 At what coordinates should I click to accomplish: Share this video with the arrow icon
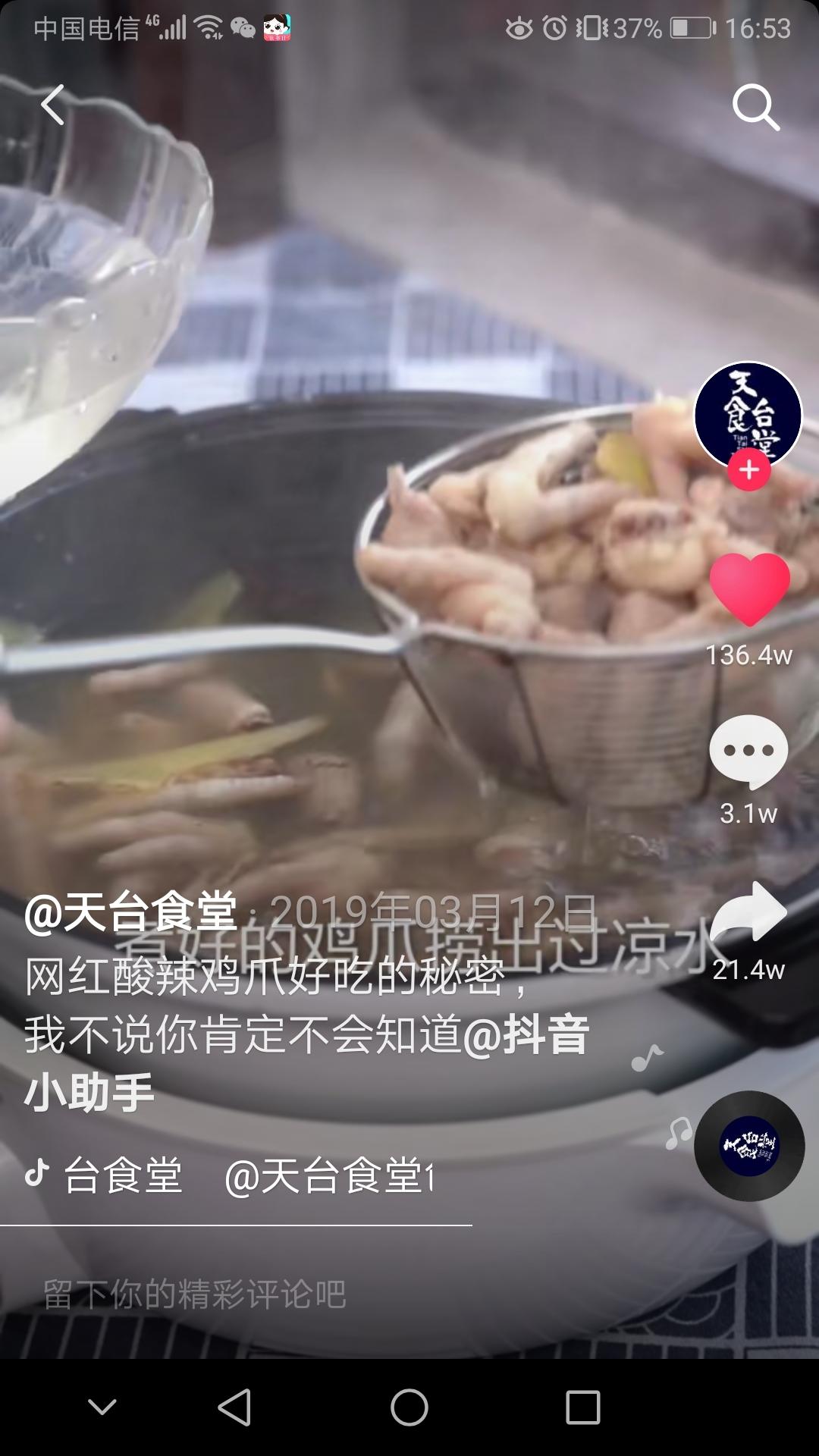tap(748, 913)
